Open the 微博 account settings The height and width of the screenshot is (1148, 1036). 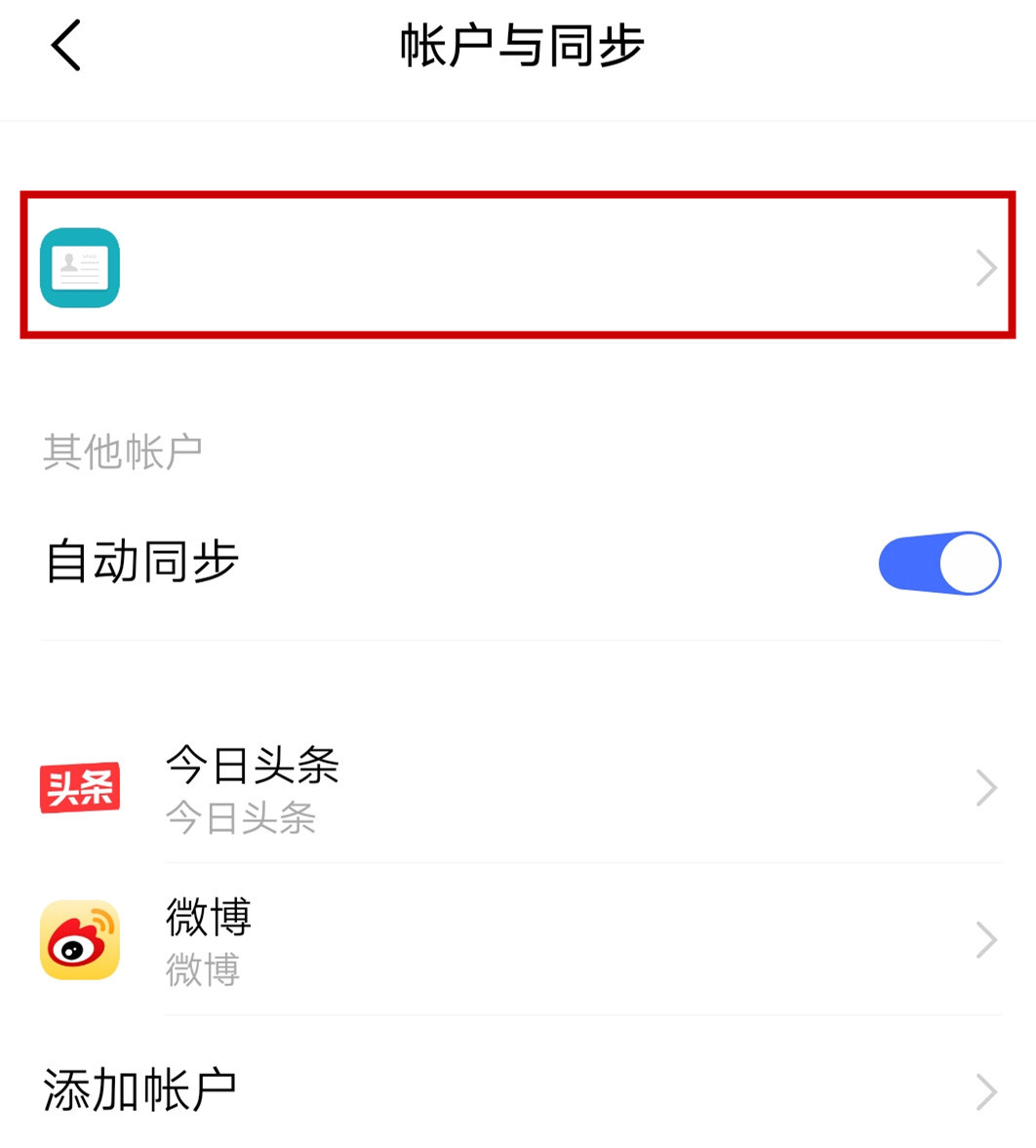click(x=517, y=940)
